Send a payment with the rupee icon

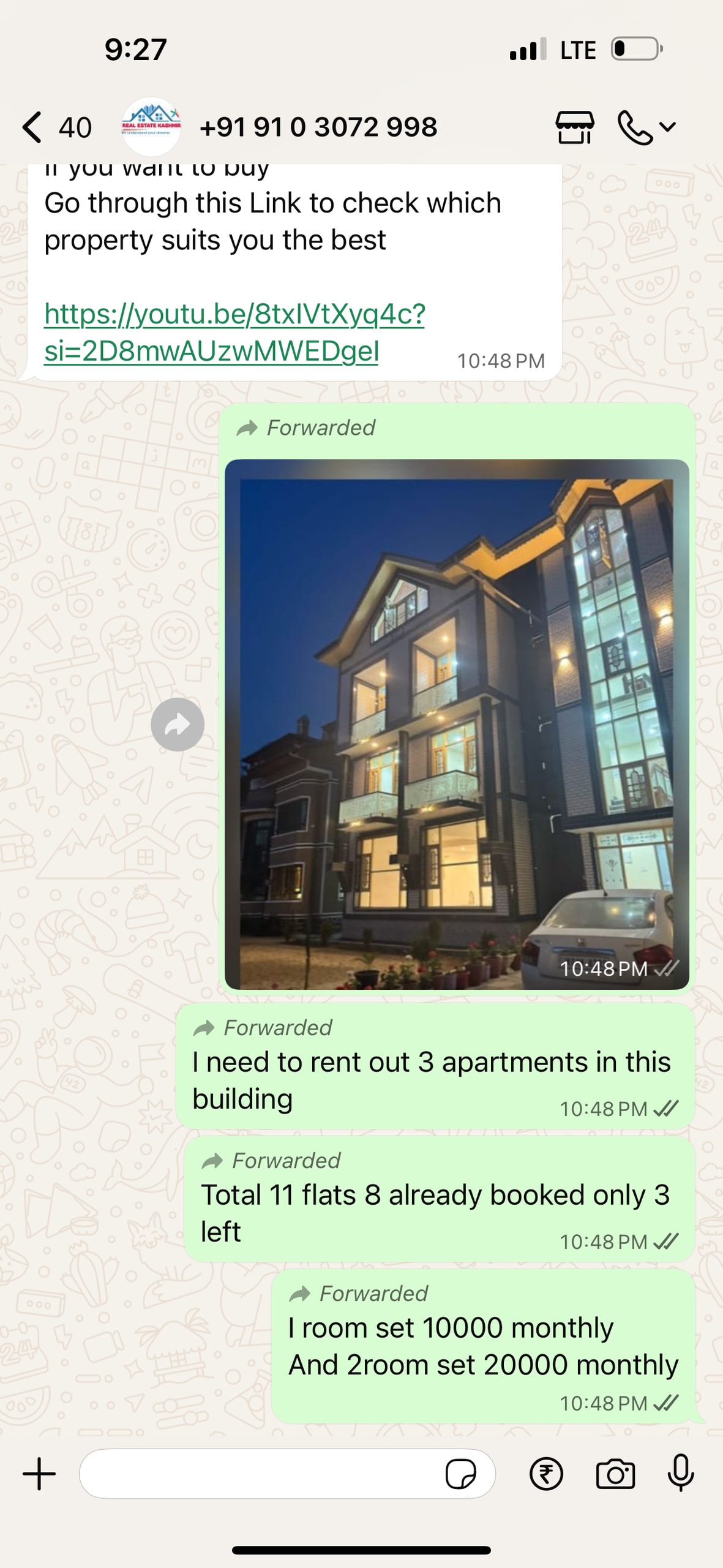point(546,1474)
